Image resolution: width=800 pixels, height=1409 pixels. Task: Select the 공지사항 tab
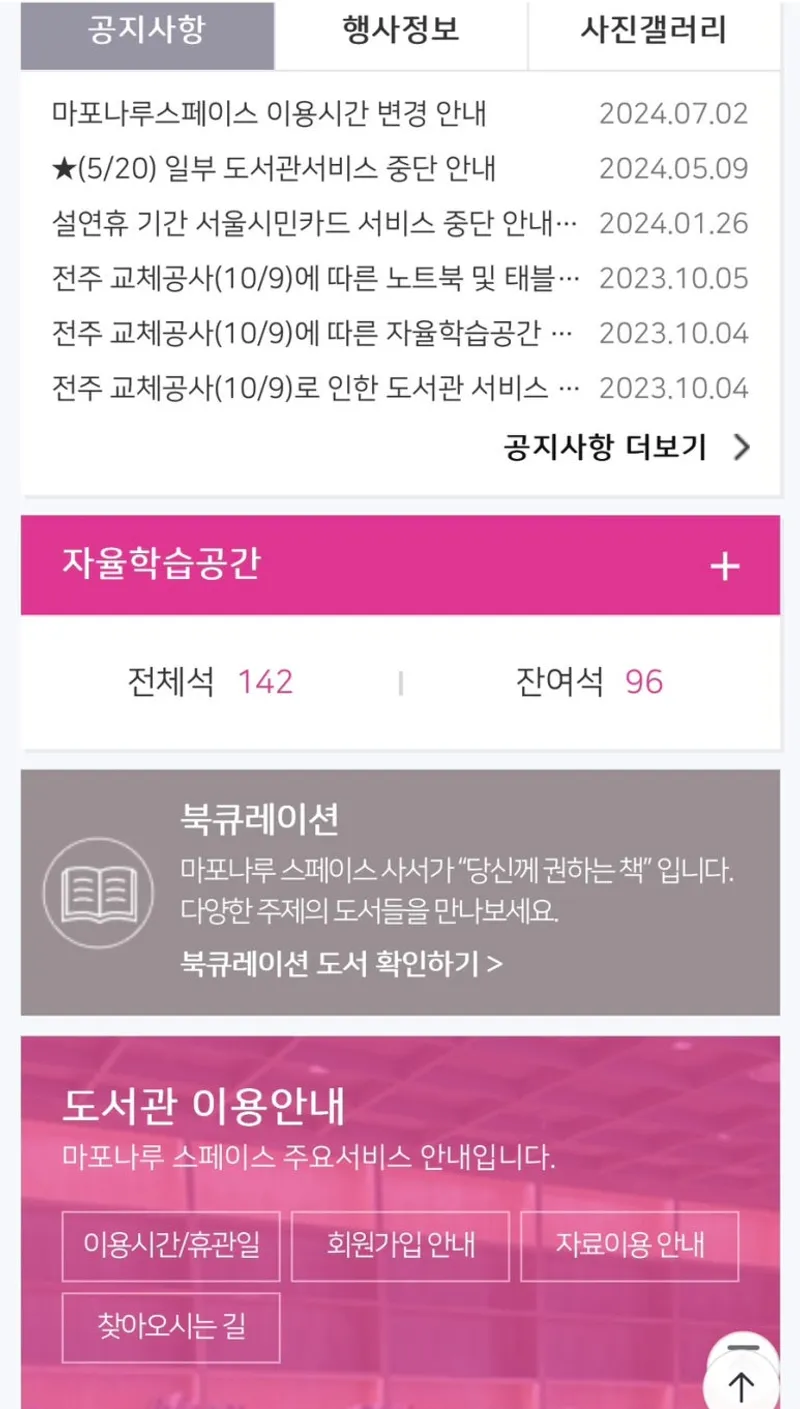147,31
